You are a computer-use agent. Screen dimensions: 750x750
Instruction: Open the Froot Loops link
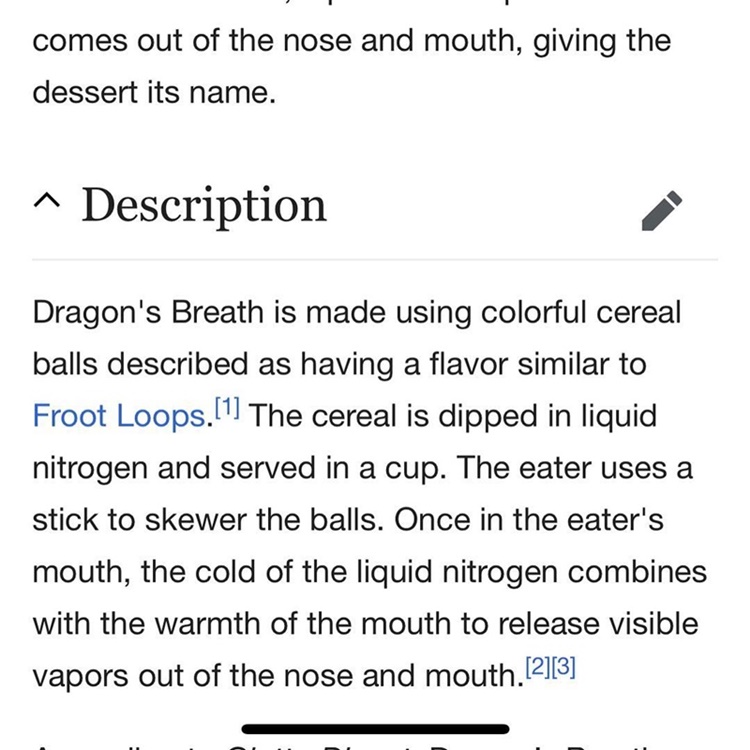118,416
